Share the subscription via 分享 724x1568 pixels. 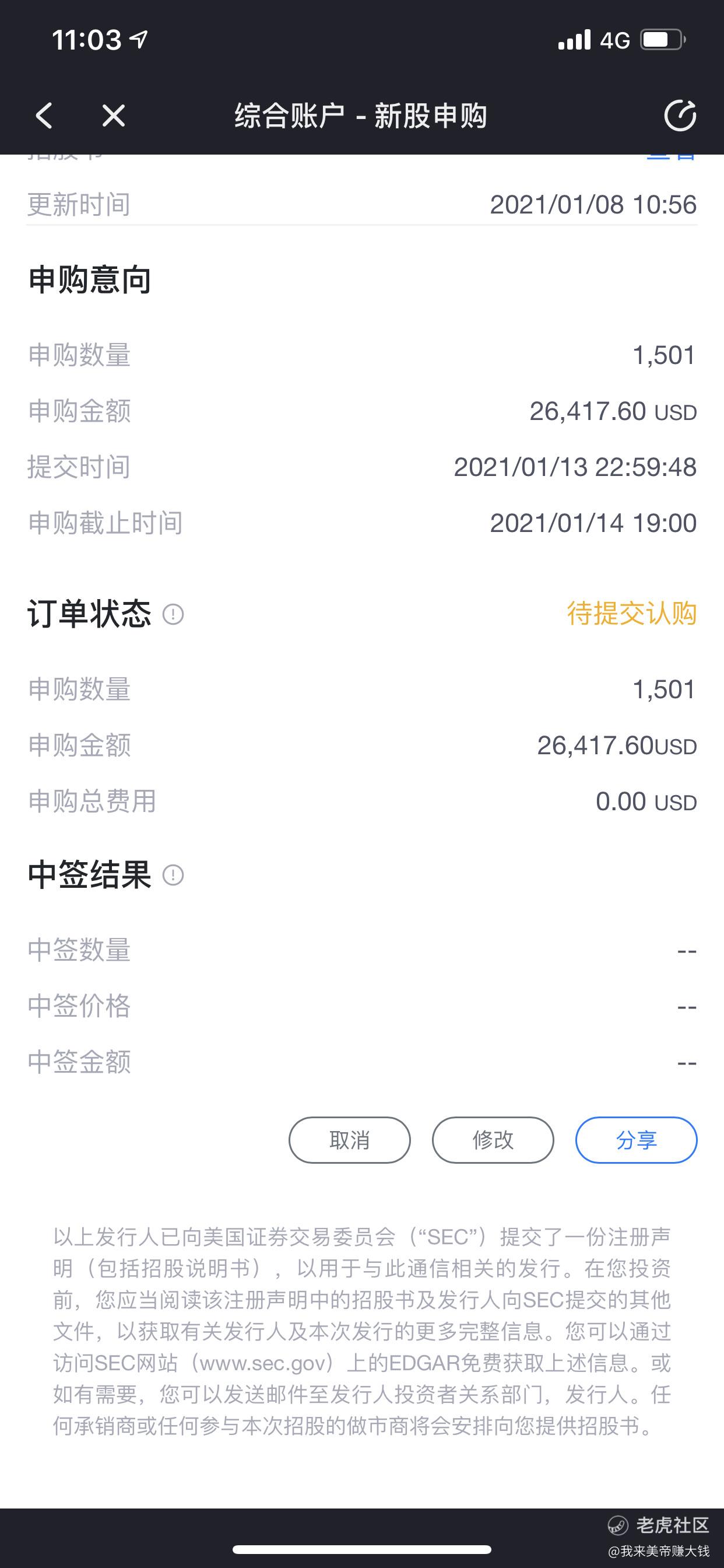click(x=636, y=1139)
